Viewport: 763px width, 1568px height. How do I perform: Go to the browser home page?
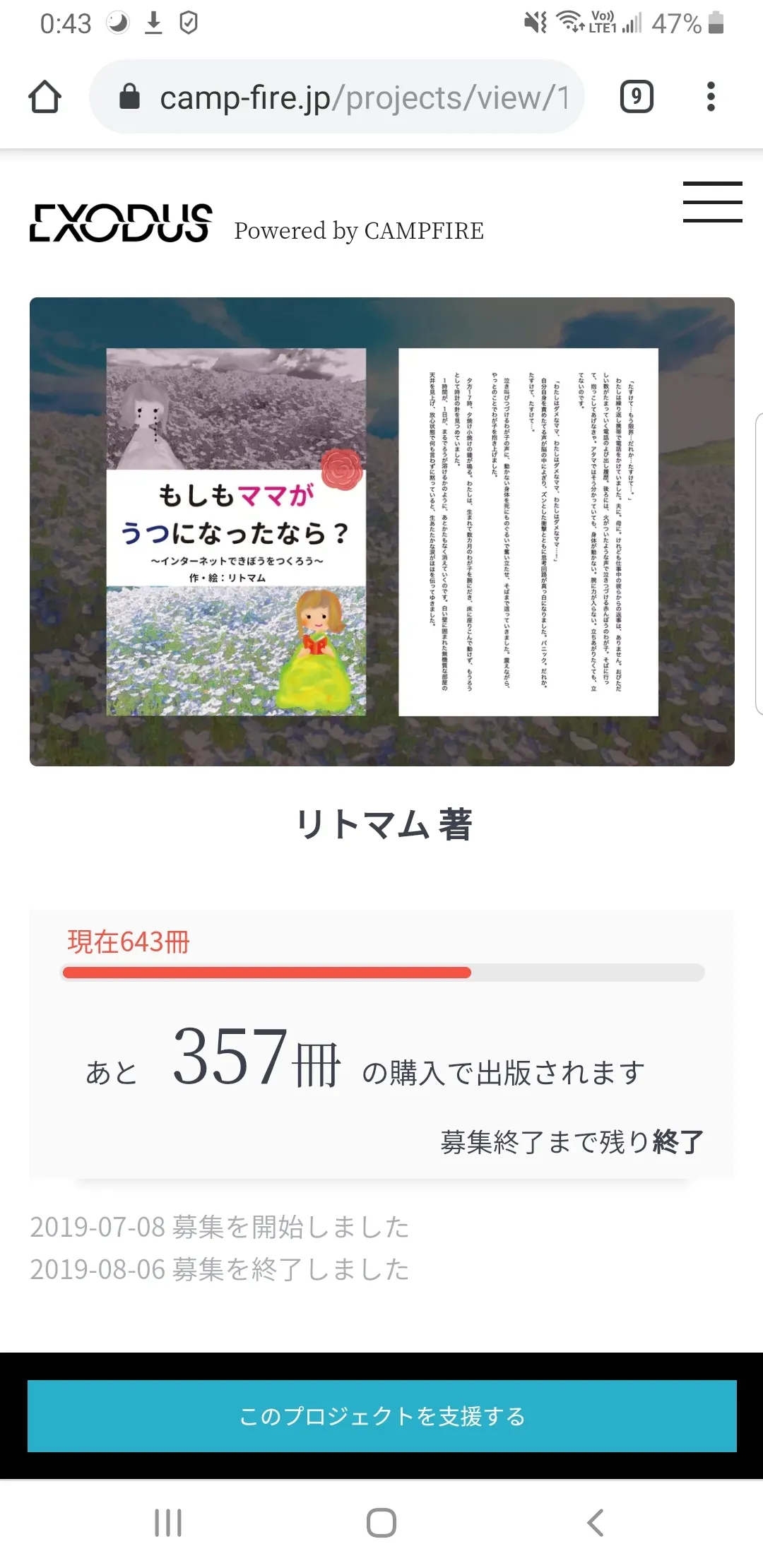tap(45, 97)
